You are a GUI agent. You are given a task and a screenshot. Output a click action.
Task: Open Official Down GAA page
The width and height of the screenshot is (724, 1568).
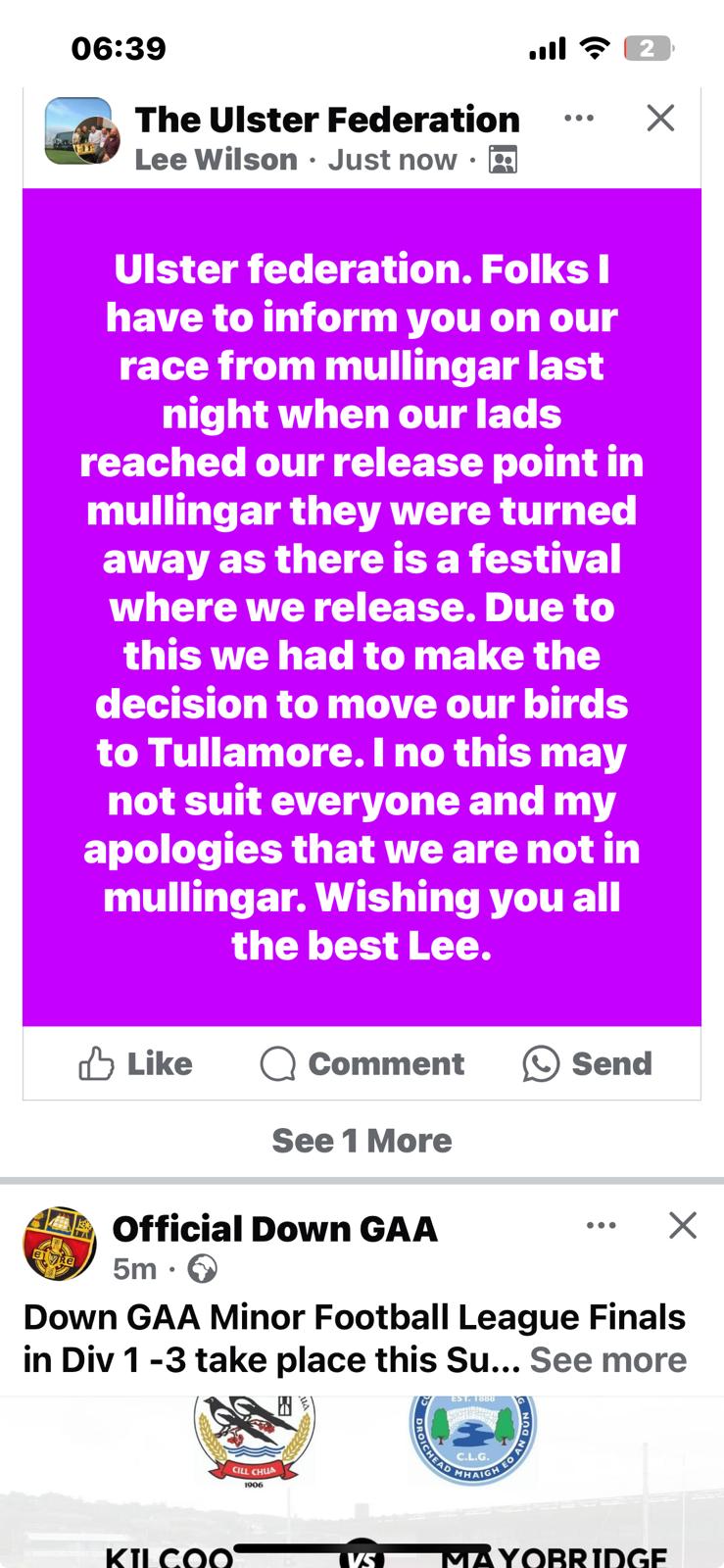(x=274, y=1228)
